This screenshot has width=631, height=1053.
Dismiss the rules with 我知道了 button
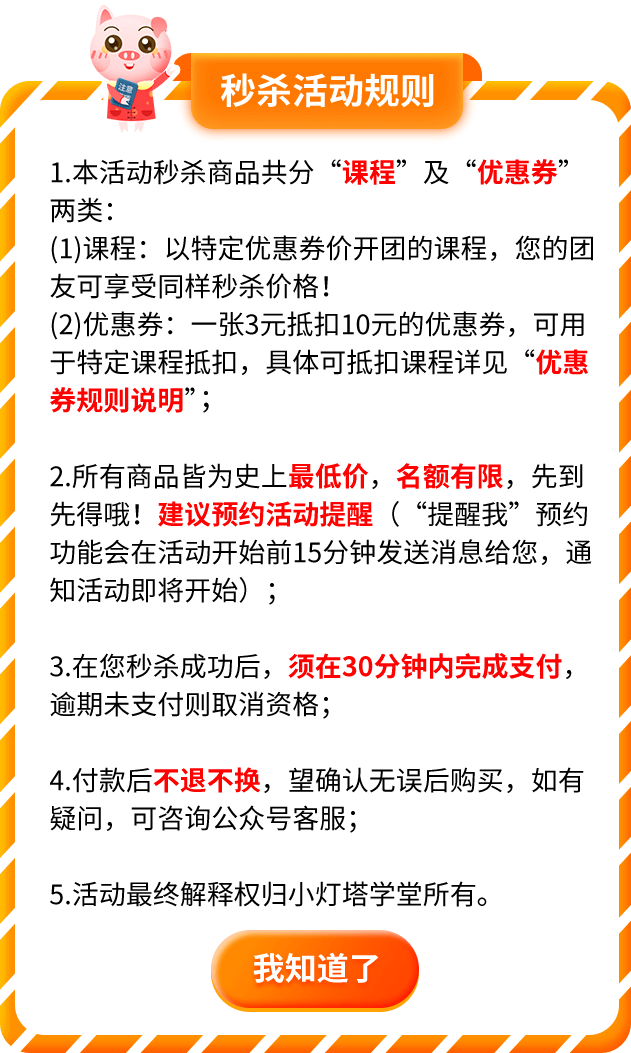click(315, 969)
